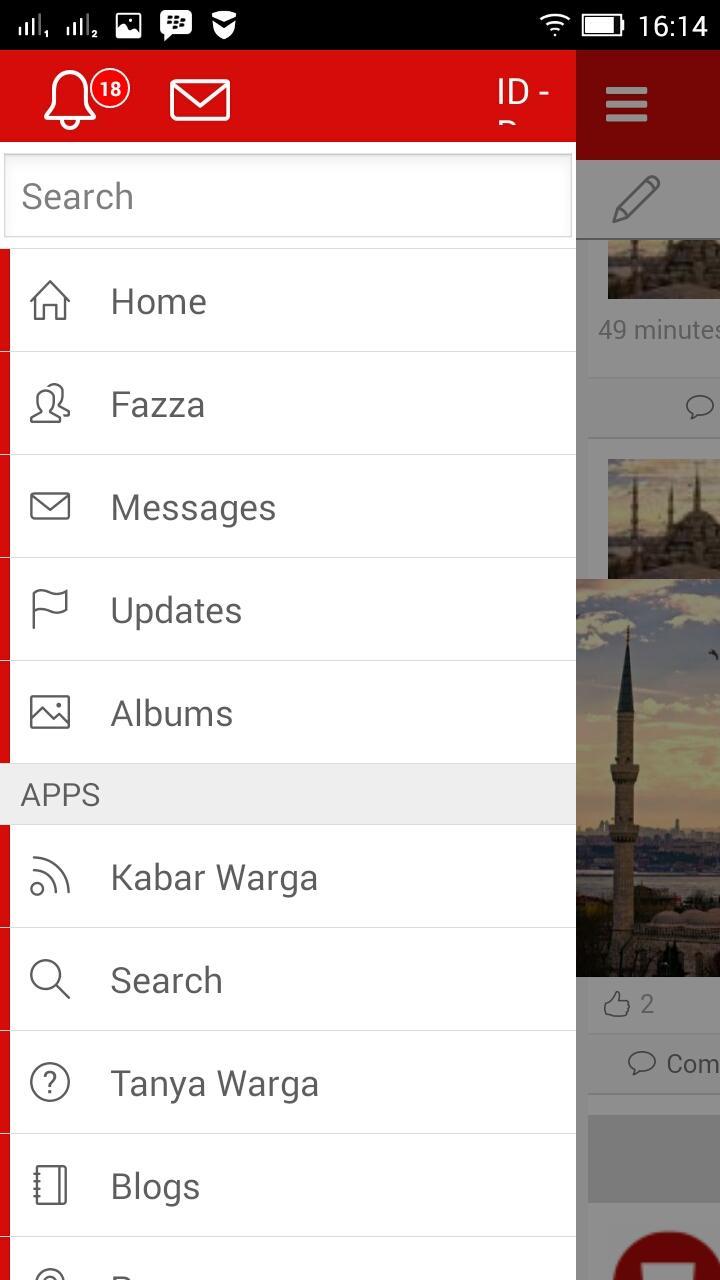Select the Search app entry with magnifier icon
The width and height of the screenshot is (720, 1280).
click(290, 980)
